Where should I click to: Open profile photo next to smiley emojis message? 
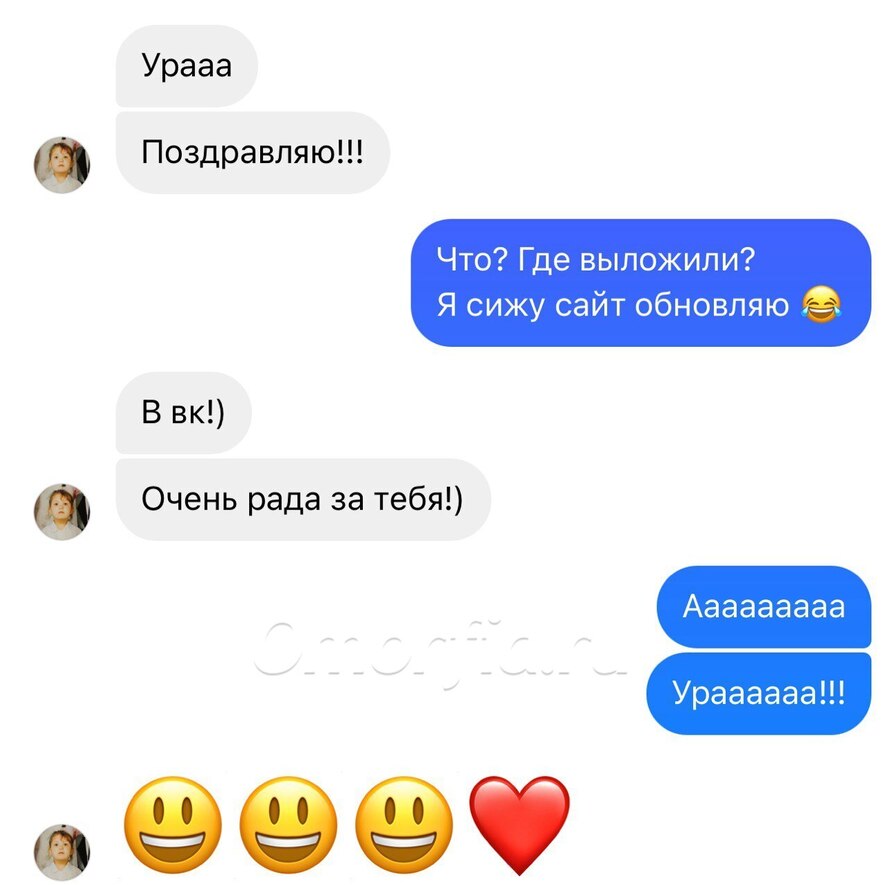62,852
